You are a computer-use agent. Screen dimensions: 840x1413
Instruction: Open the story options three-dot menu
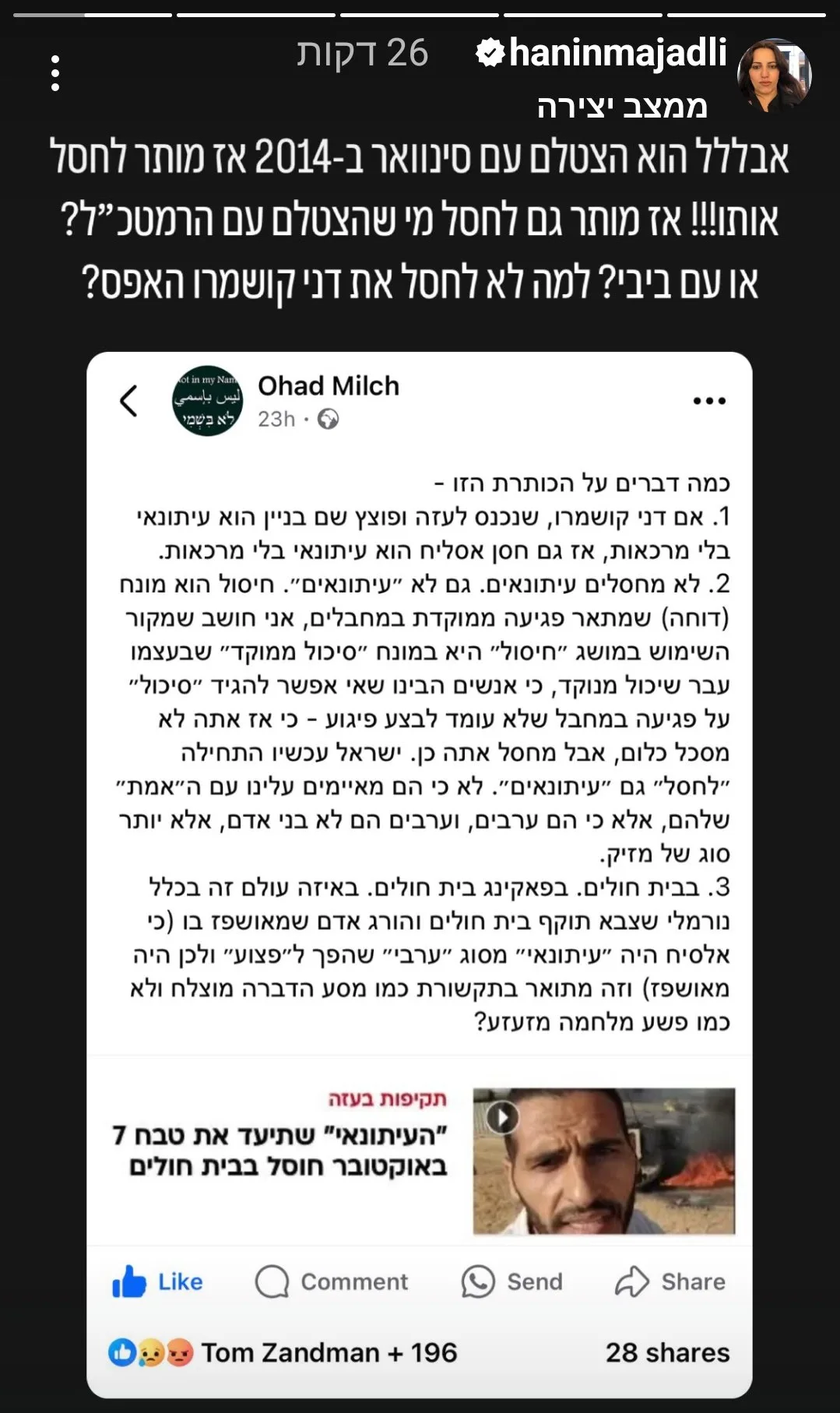click(55, 73)
